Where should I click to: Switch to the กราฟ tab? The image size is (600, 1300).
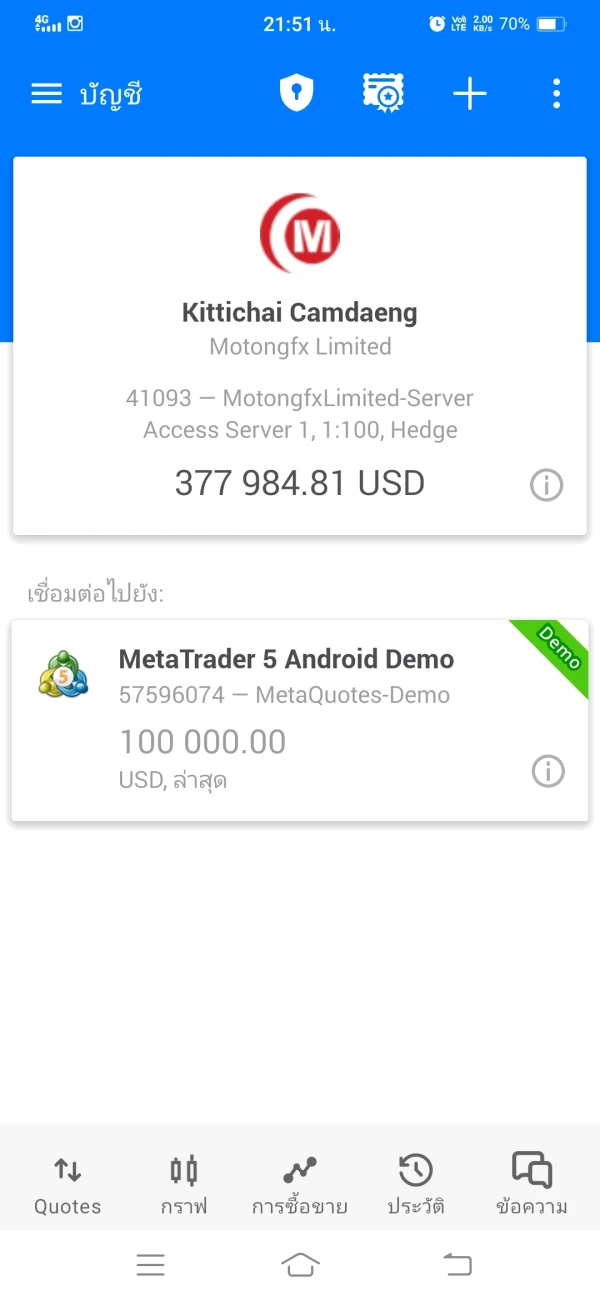(x=184, y=1184)
